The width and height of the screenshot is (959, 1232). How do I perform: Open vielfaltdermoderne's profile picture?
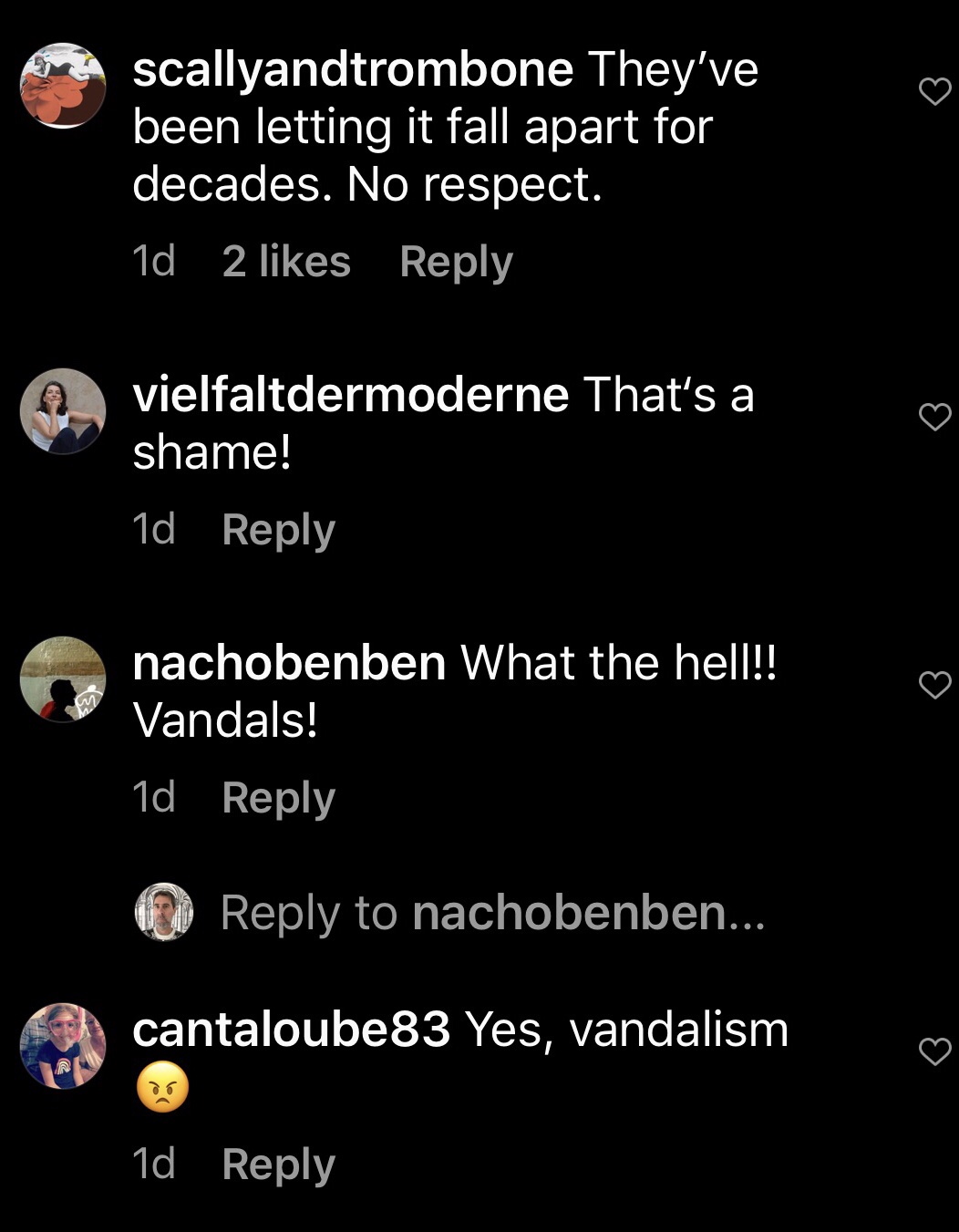[x=63, y=411]
